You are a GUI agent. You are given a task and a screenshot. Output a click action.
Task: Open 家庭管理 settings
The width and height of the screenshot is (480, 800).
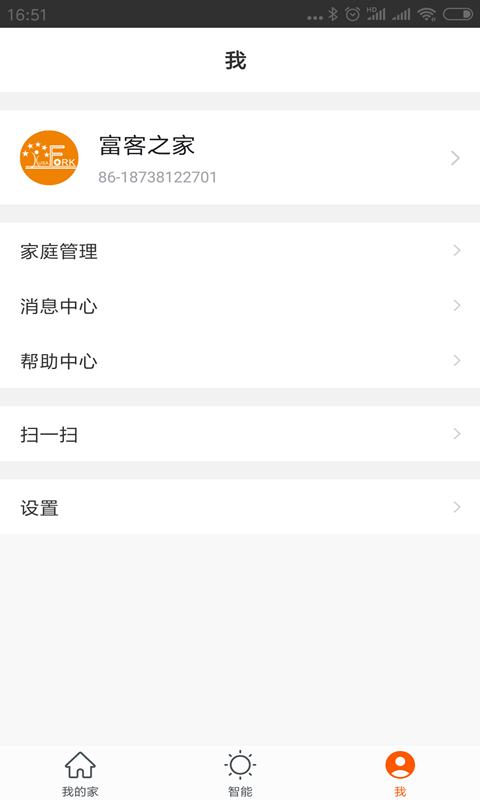point(240,251)
